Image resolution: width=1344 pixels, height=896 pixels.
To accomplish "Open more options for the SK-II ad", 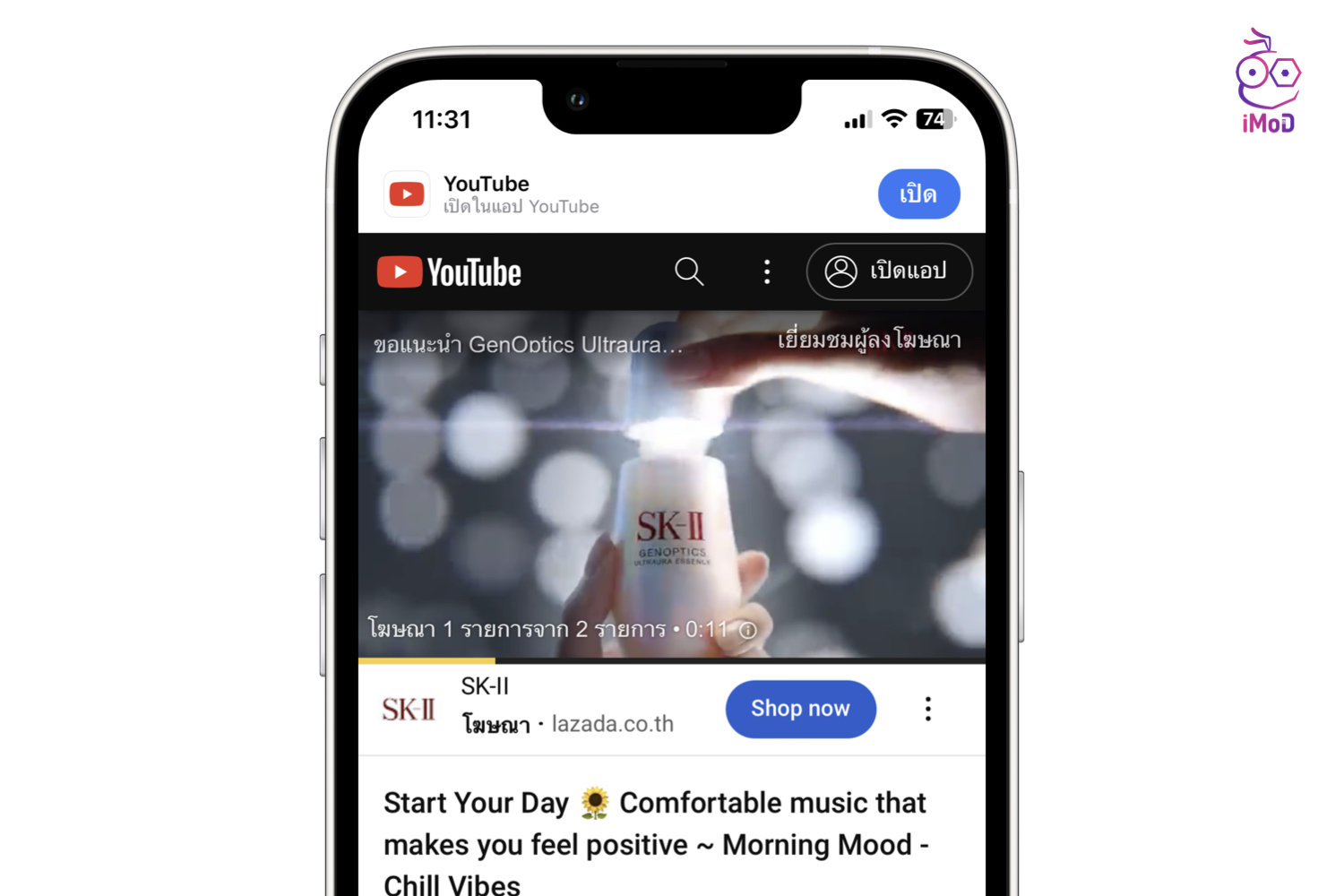I will 928,709.
